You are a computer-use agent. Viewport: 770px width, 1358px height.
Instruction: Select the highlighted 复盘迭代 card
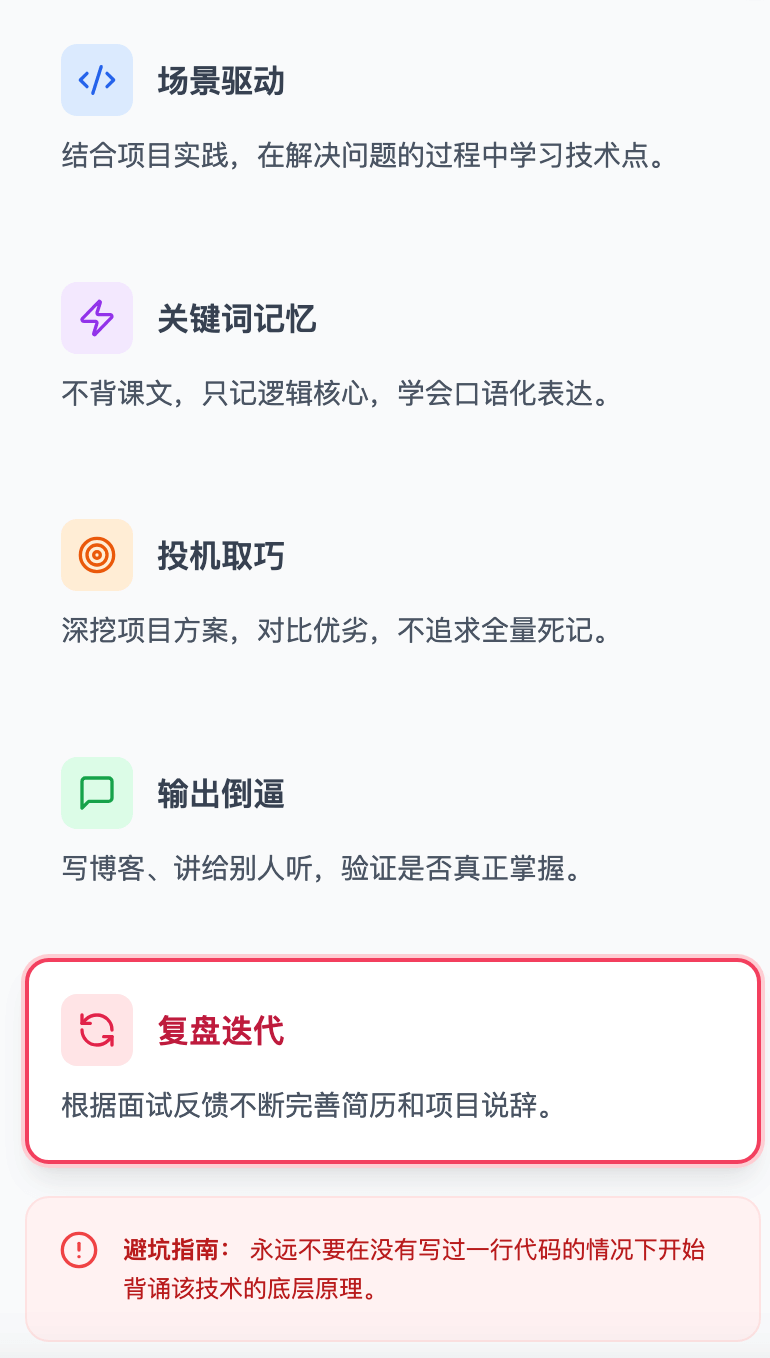tap(392, 1060)
